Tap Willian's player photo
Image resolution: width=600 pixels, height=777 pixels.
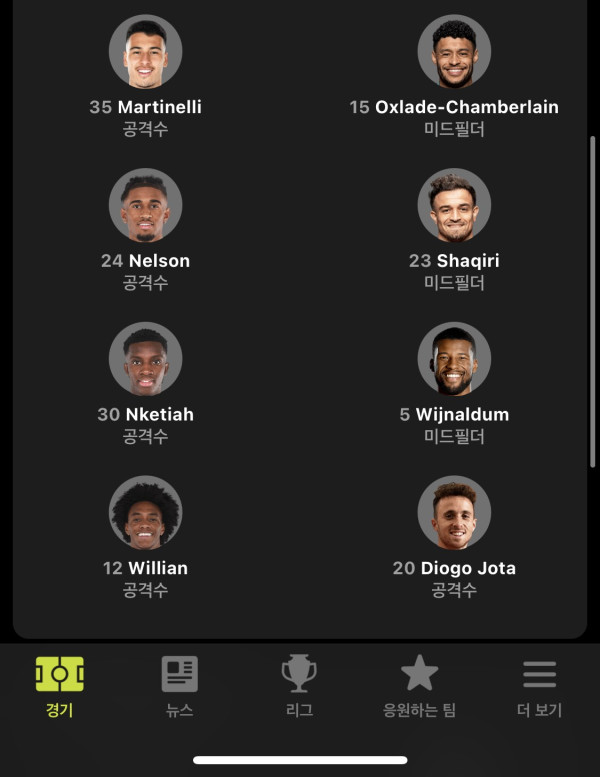click(145, 513)
